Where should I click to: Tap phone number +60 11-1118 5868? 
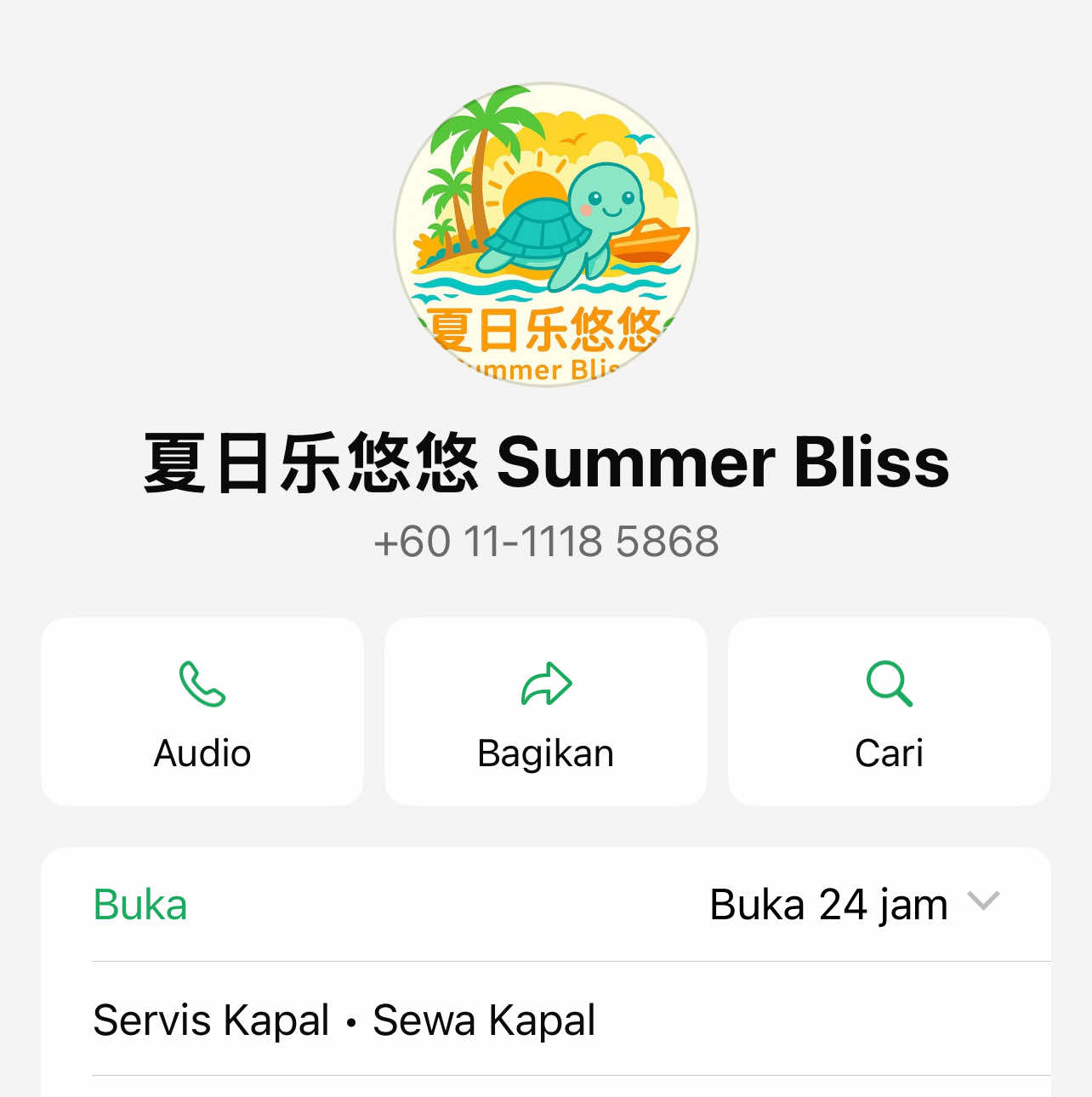[x=545, y=541]
